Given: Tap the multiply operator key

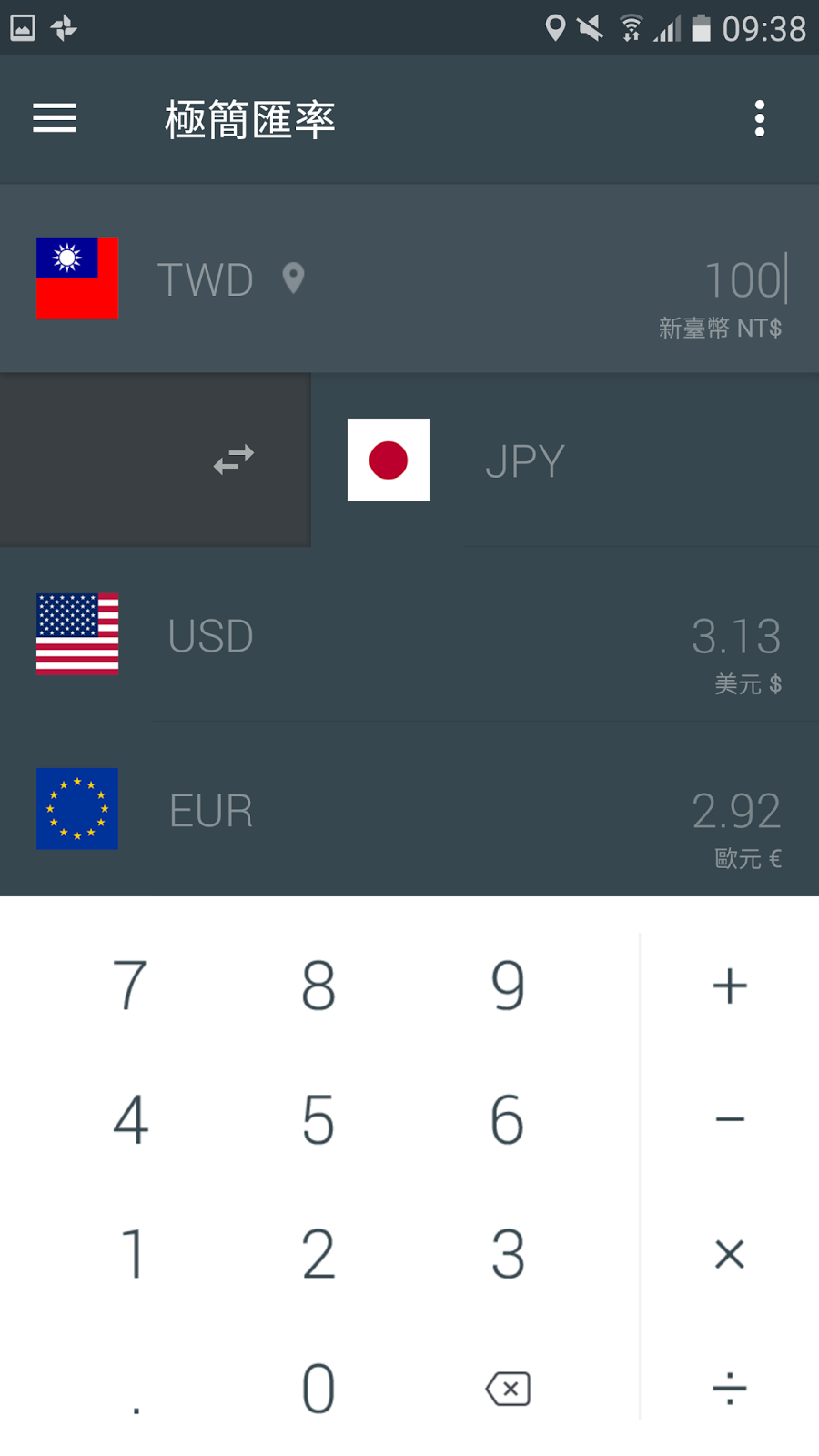Looking at the screenshot, I should [x=730, y=1254].
